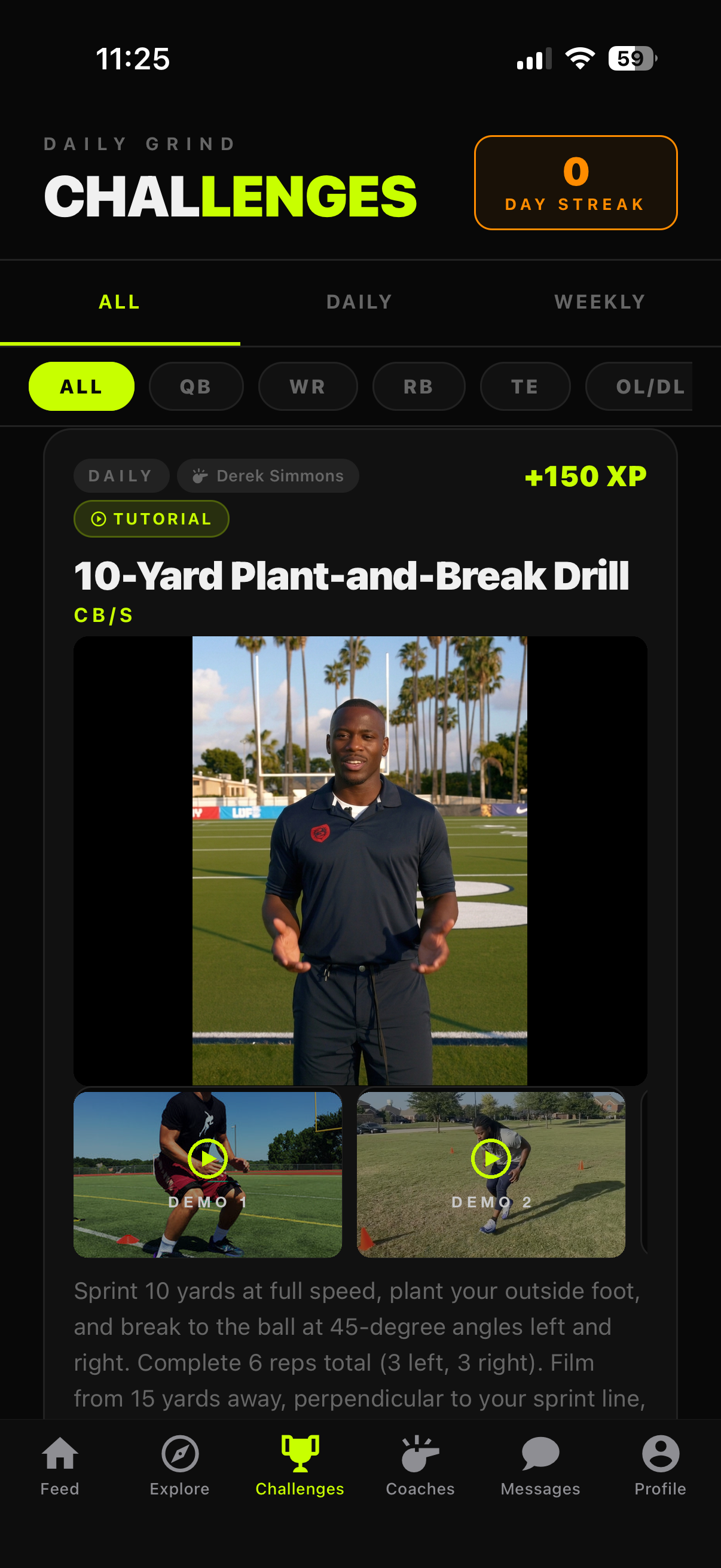This screenshot has width=721, height=1568.
Task: Go to the Profile tab
Action: point(660,1466)
